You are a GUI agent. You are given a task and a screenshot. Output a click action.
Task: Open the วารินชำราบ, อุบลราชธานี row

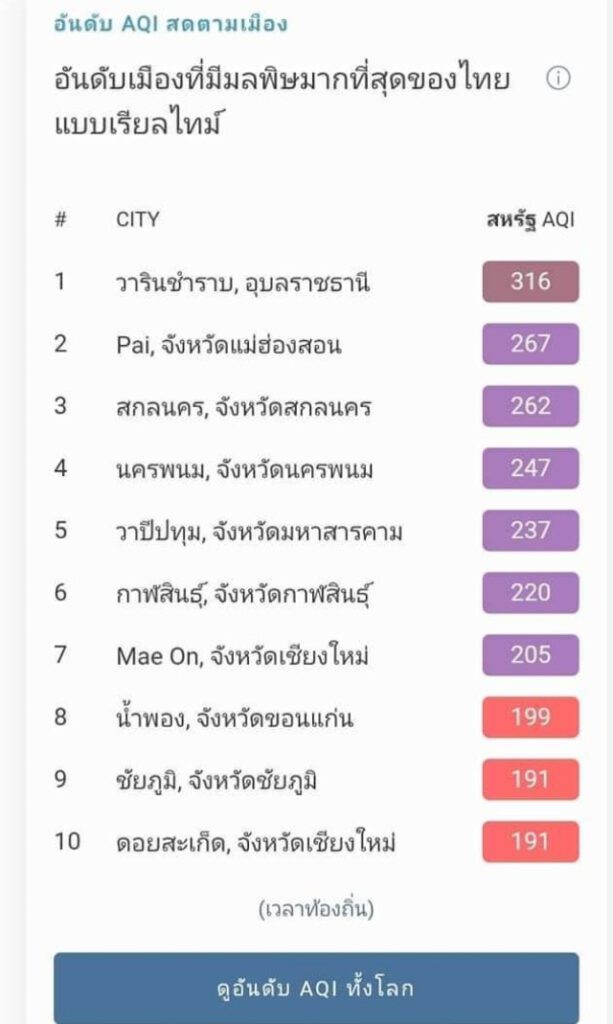pyautogui.click(x=316, y=281)
